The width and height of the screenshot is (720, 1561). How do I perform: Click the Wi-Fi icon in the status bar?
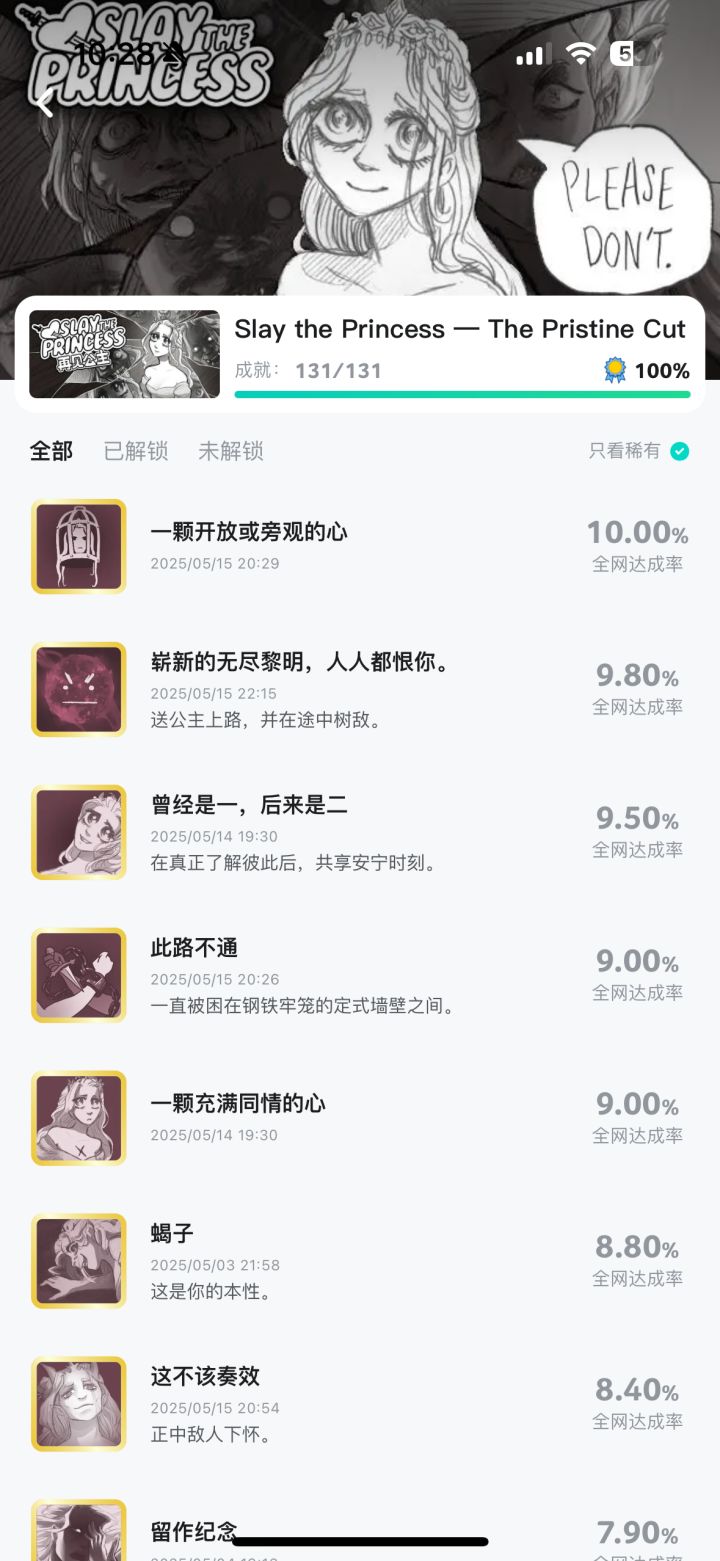(580, 55)
